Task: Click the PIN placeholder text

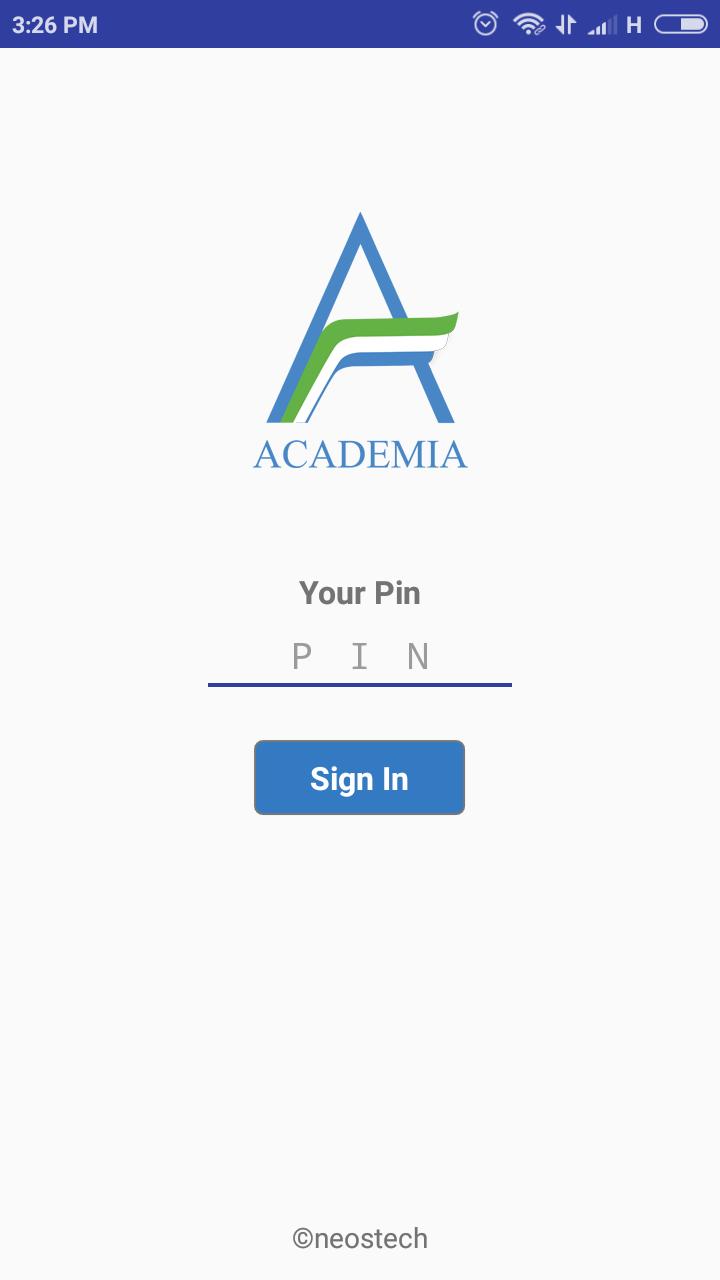Action: point(360,657)
